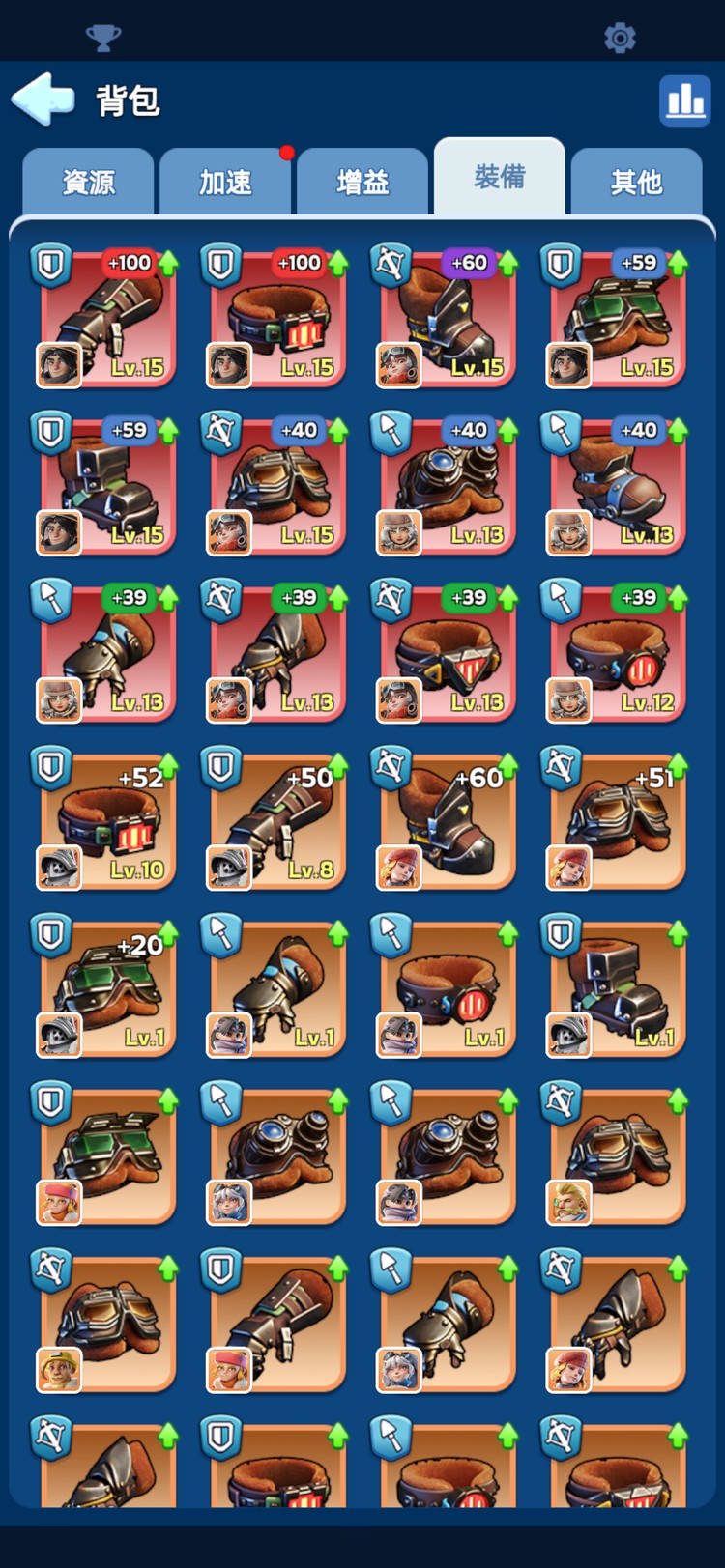
Task: Open the settings gear icon
Action: 620,38
